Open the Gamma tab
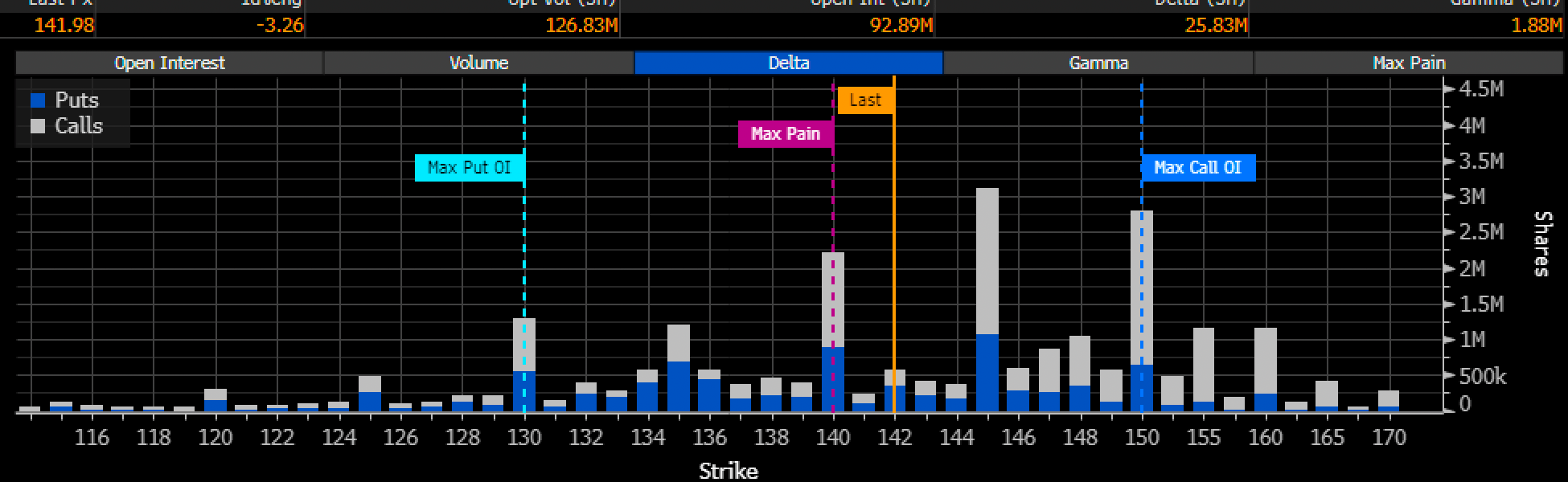 click(1098, 63)
